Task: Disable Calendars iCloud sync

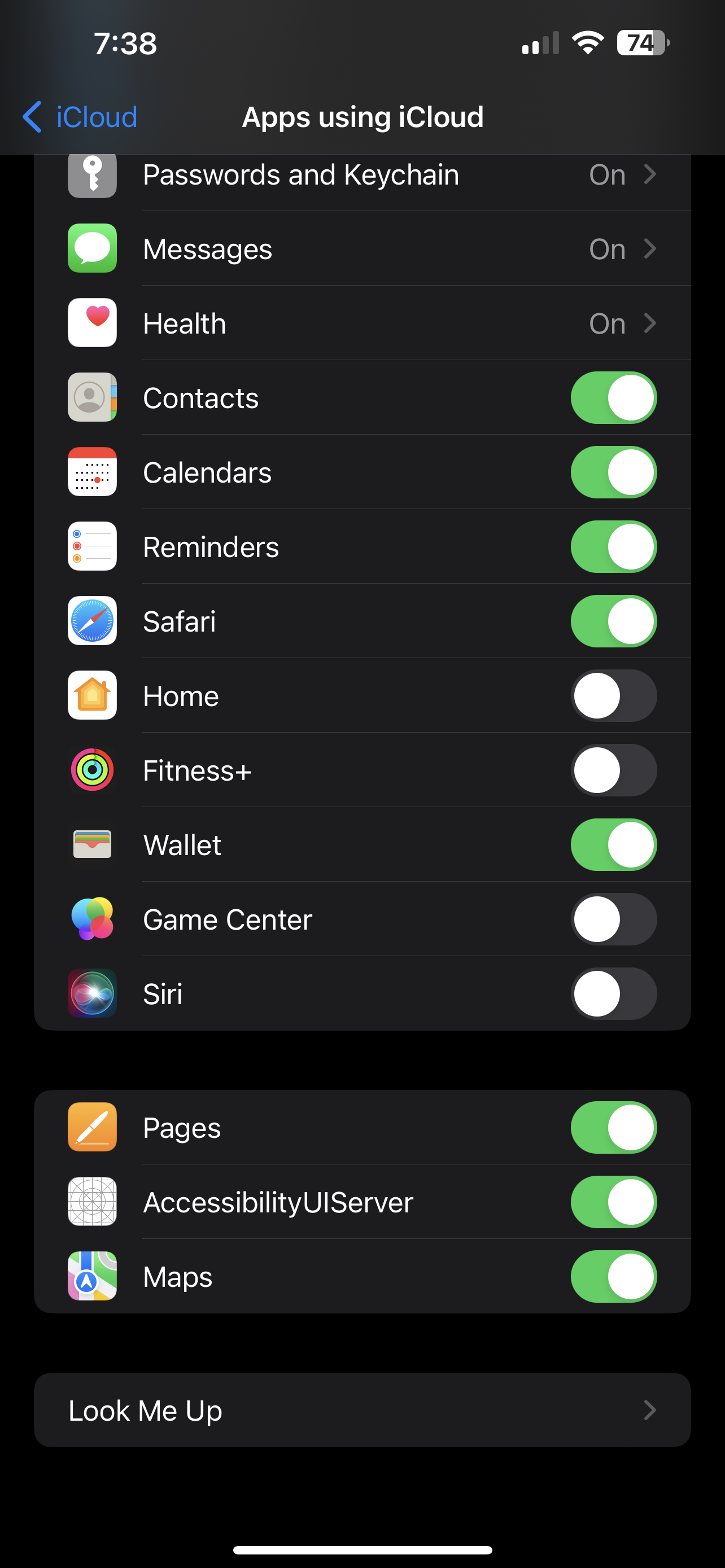Action: (x=613, y=472)
